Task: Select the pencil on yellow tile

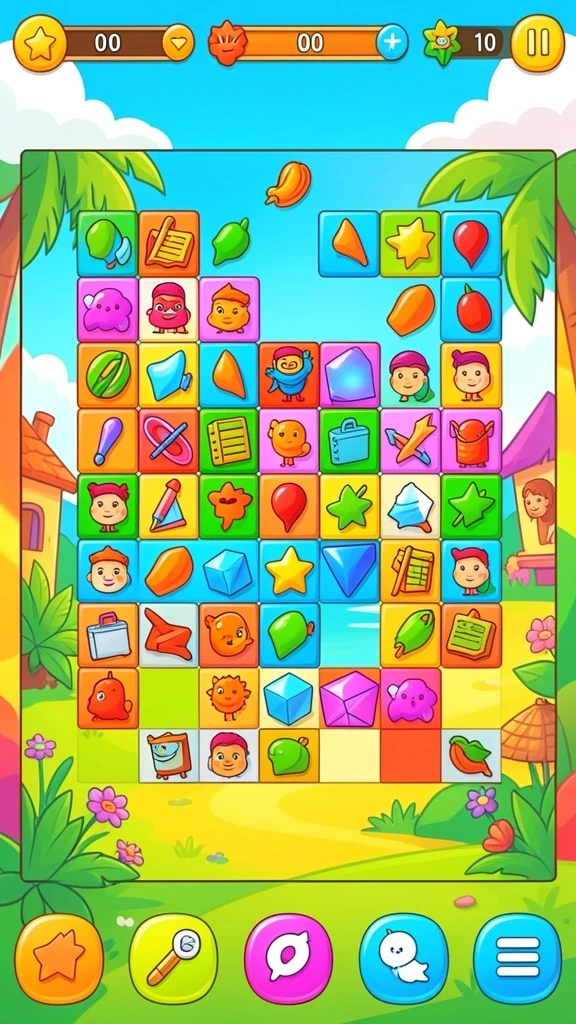Action: [x=168, y=506]
